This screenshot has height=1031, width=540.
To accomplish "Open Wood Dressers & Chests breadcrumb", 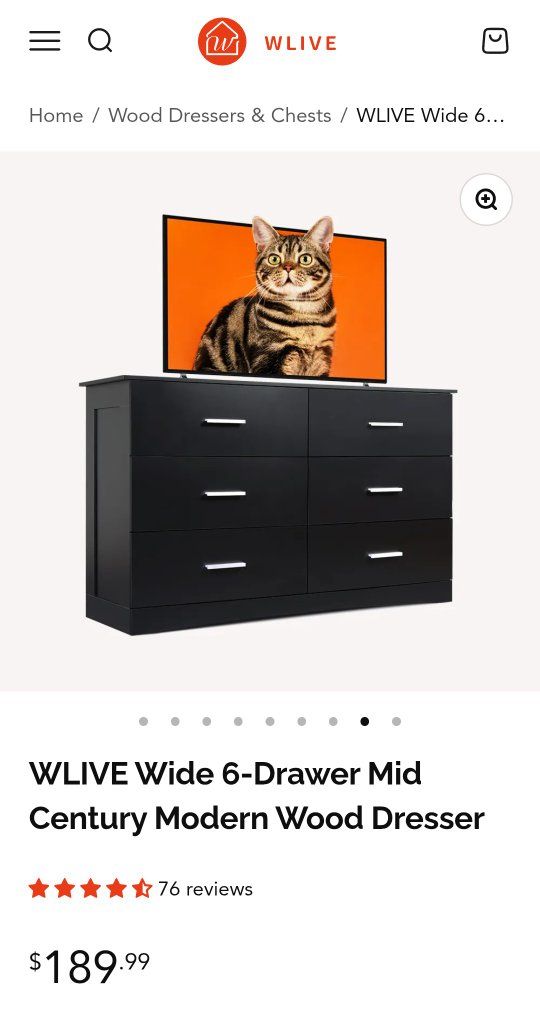I will [x=220, y=115].
